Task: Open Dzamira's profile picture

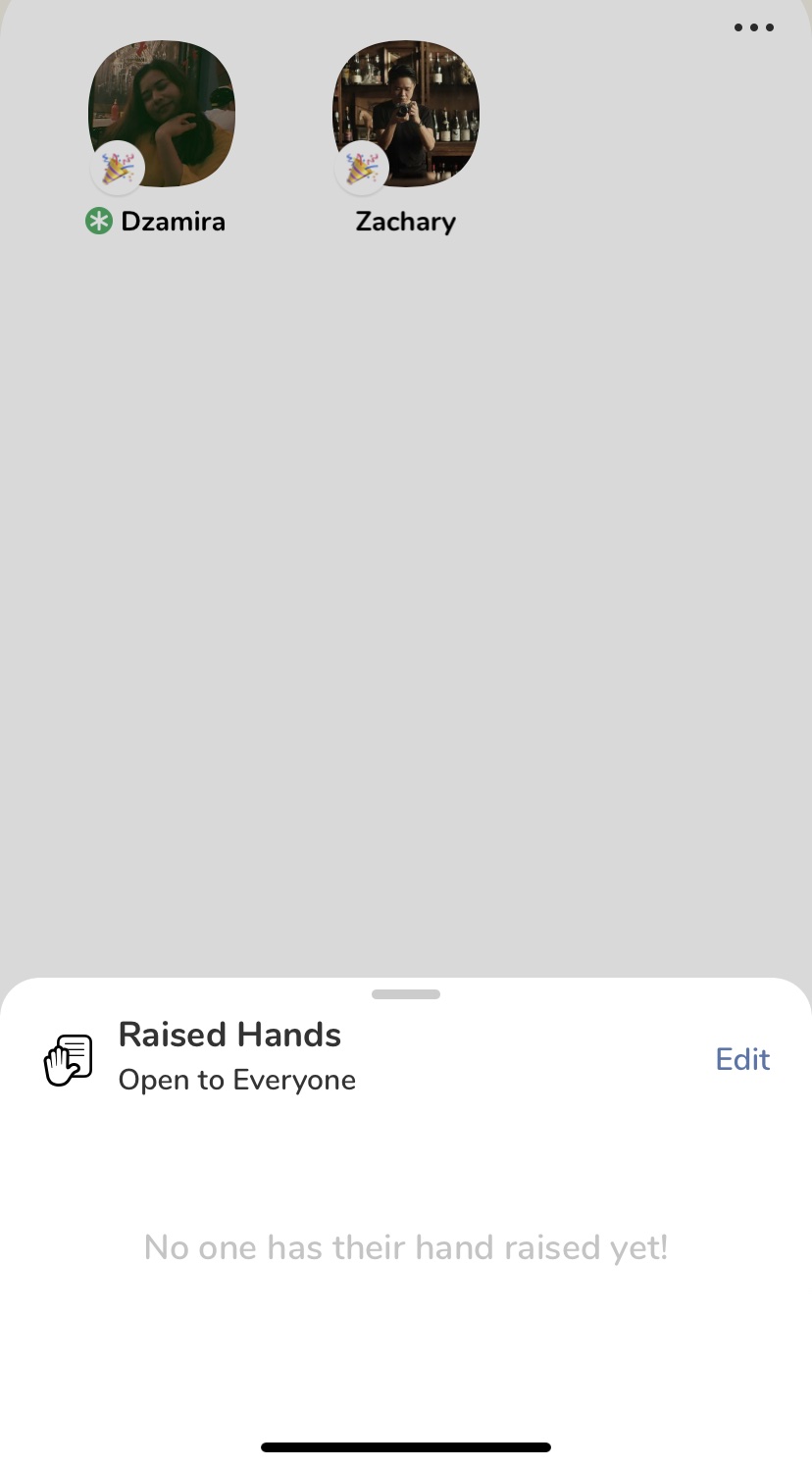Action: (162, 113)
